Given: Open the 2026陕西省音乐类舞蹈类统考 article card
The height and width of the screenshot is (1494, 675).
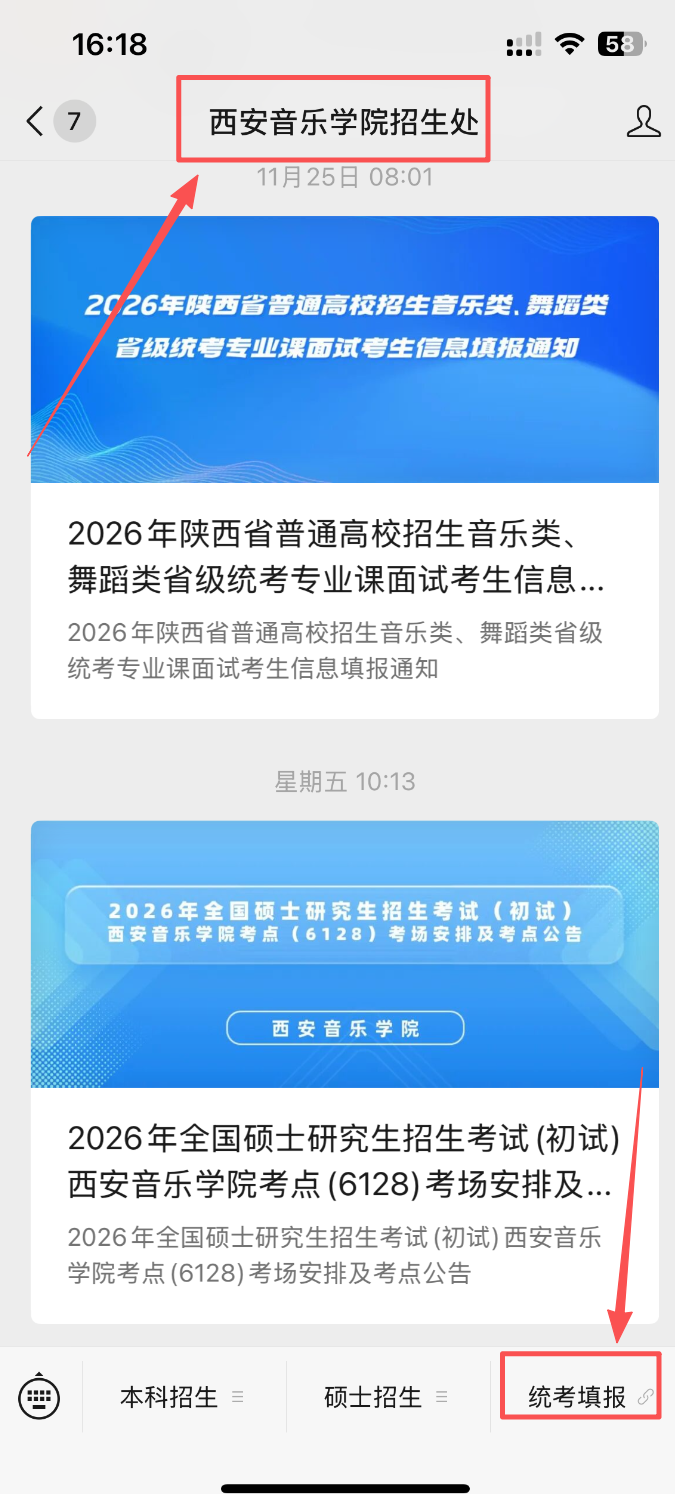Looking at the screenshot, I should click(344, 467).
